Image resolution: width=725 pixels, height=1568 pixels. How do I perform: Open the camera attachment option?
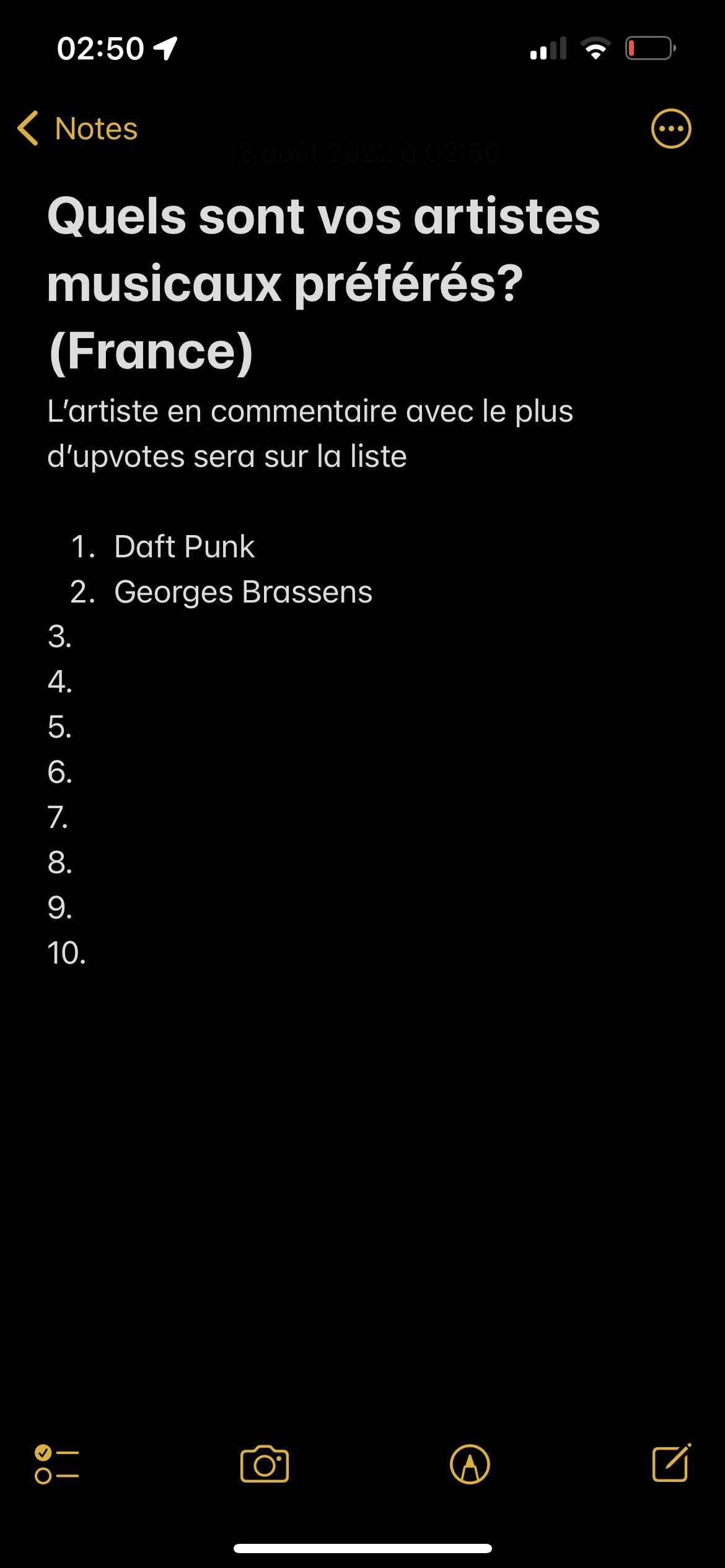pyautogui.click(x=265, y=1465)
